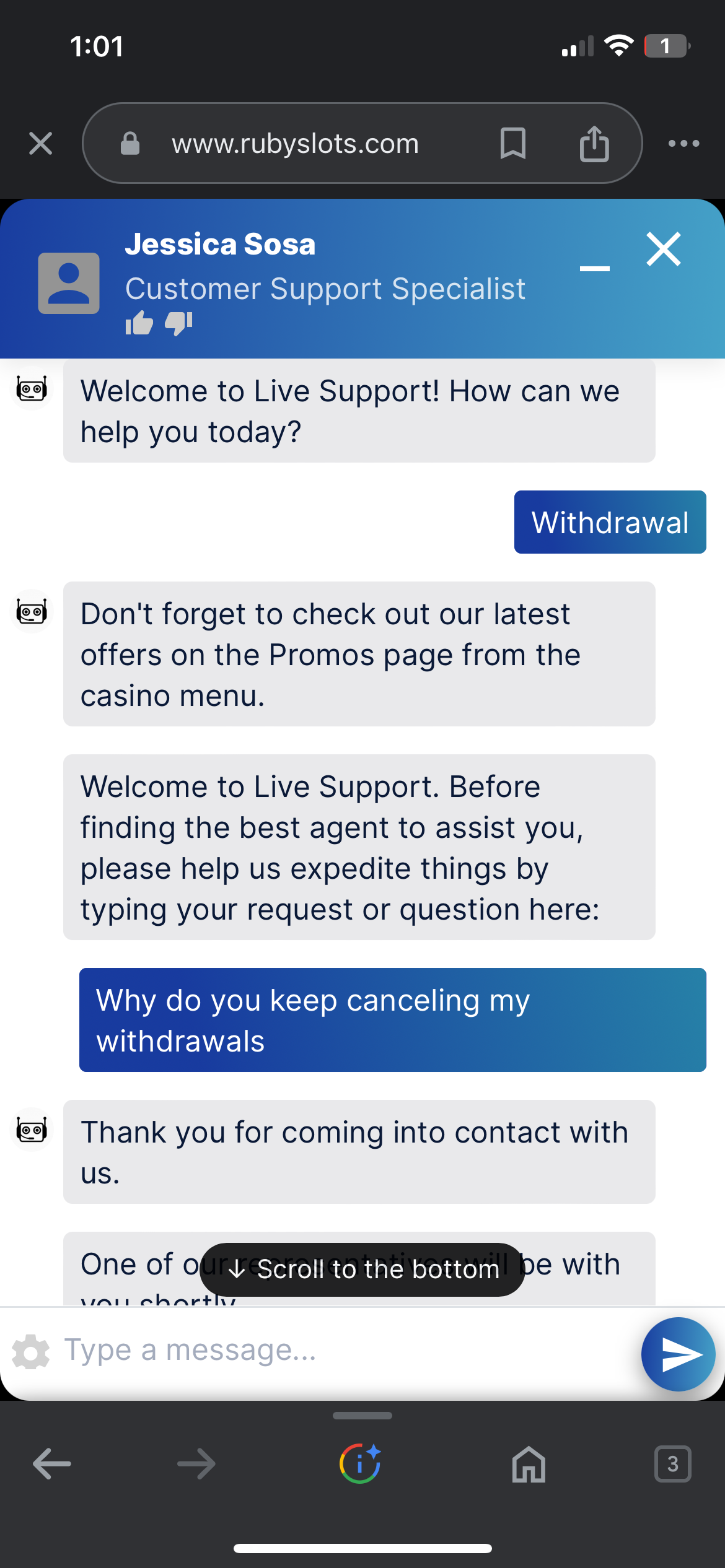
Task: Tap Scroll to the bottom
Action: pyautogui.click(x=362, y=1270)
